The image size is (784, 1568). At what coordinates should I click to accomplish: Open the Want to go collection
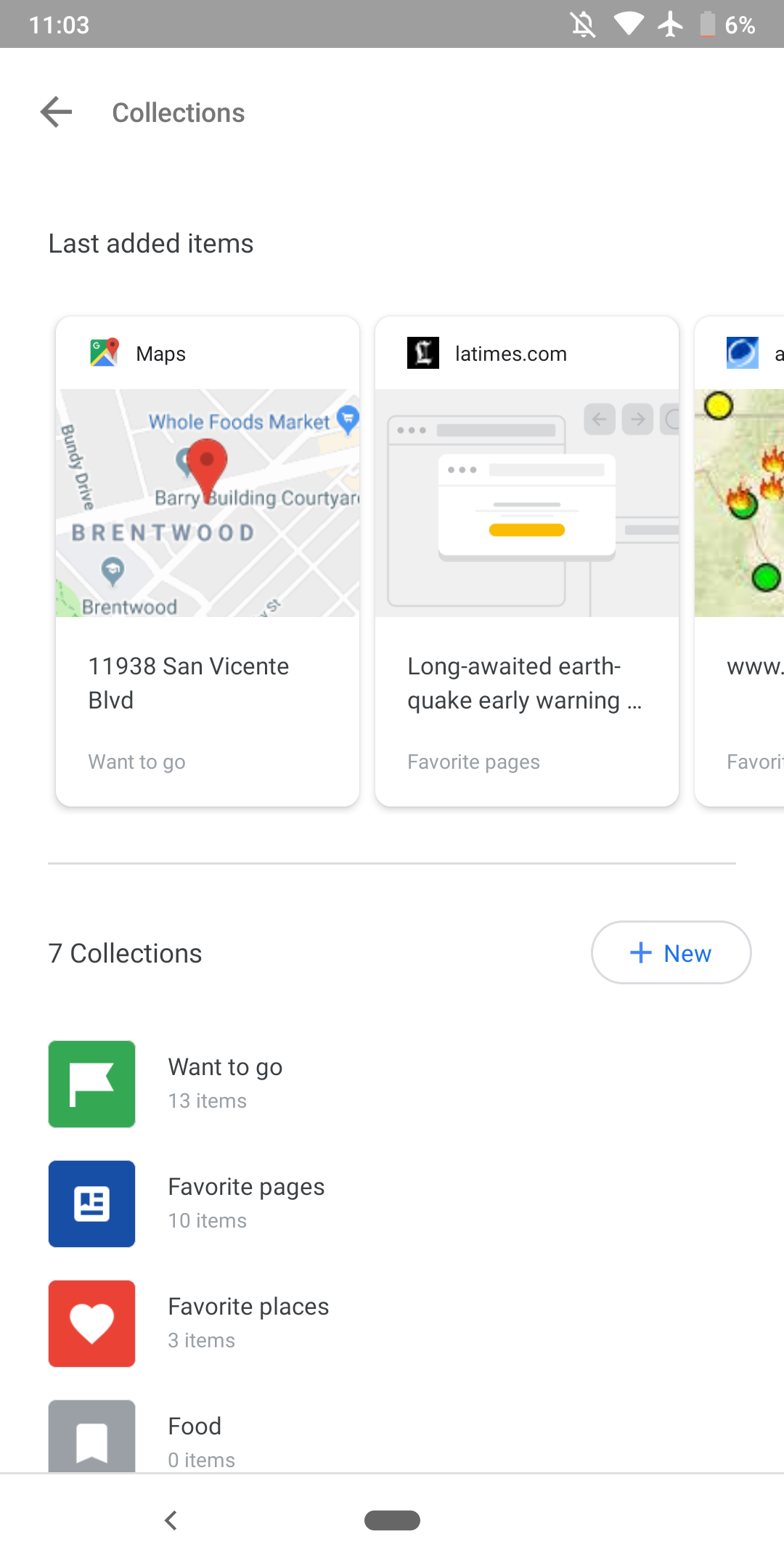290,1083
